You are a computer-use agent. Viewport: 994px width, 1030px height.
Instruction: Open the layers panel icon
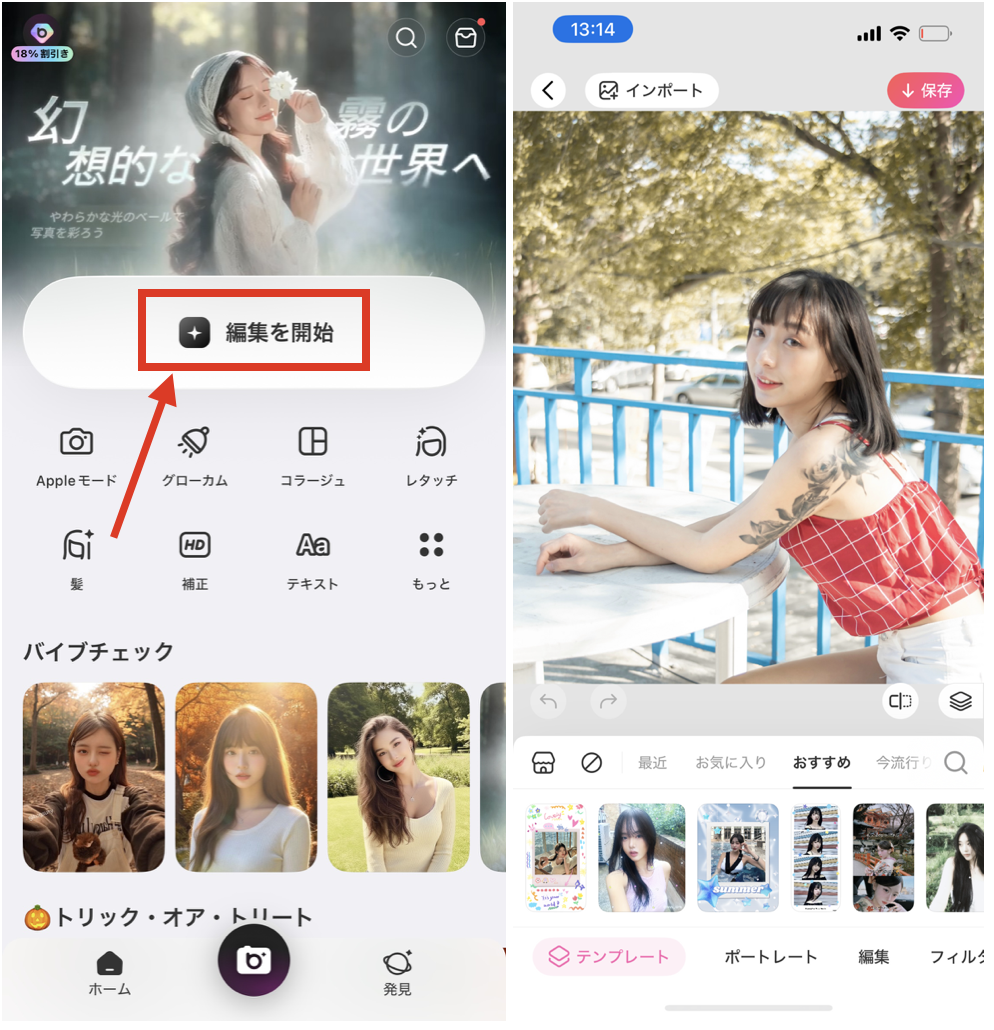pos(960,701)
